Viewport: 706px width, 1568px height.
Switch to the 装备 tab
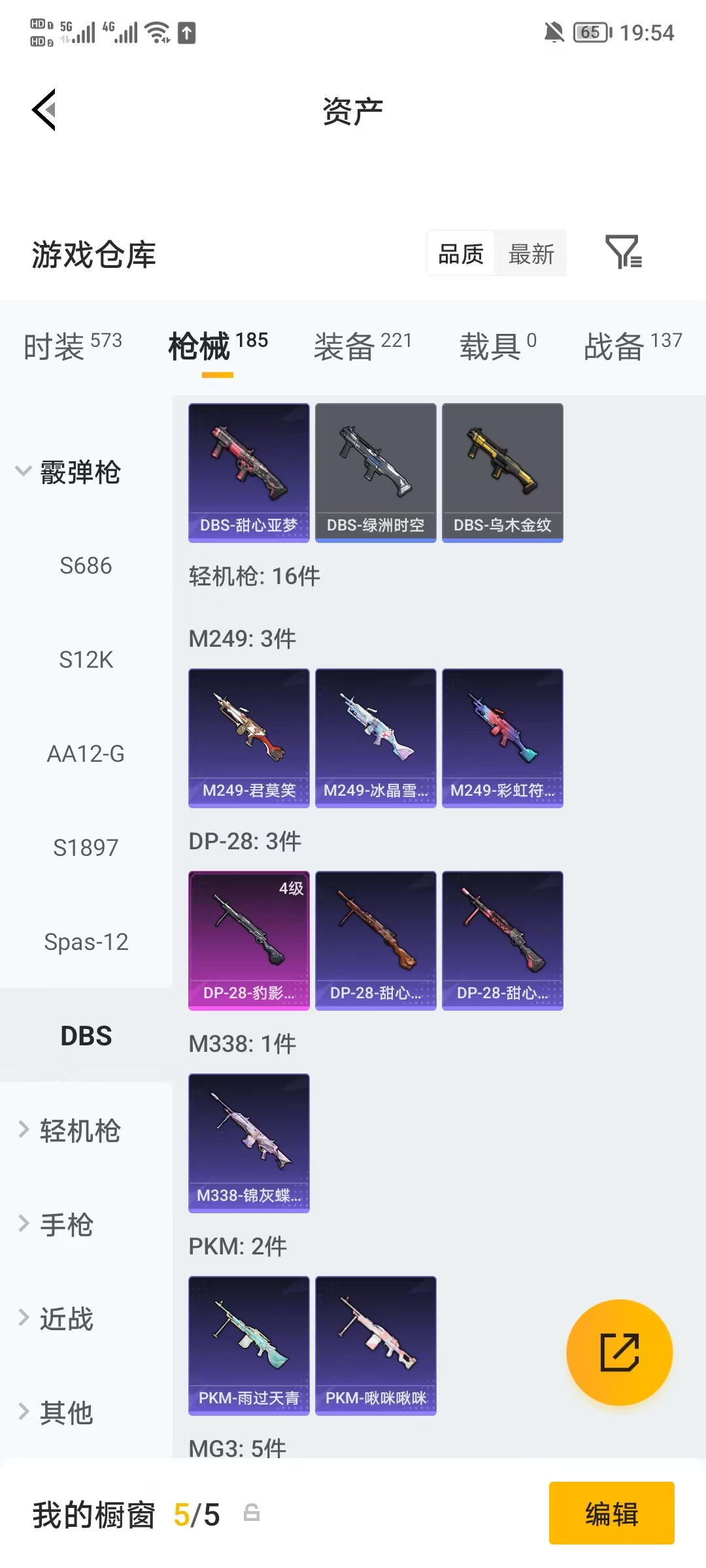363,345
